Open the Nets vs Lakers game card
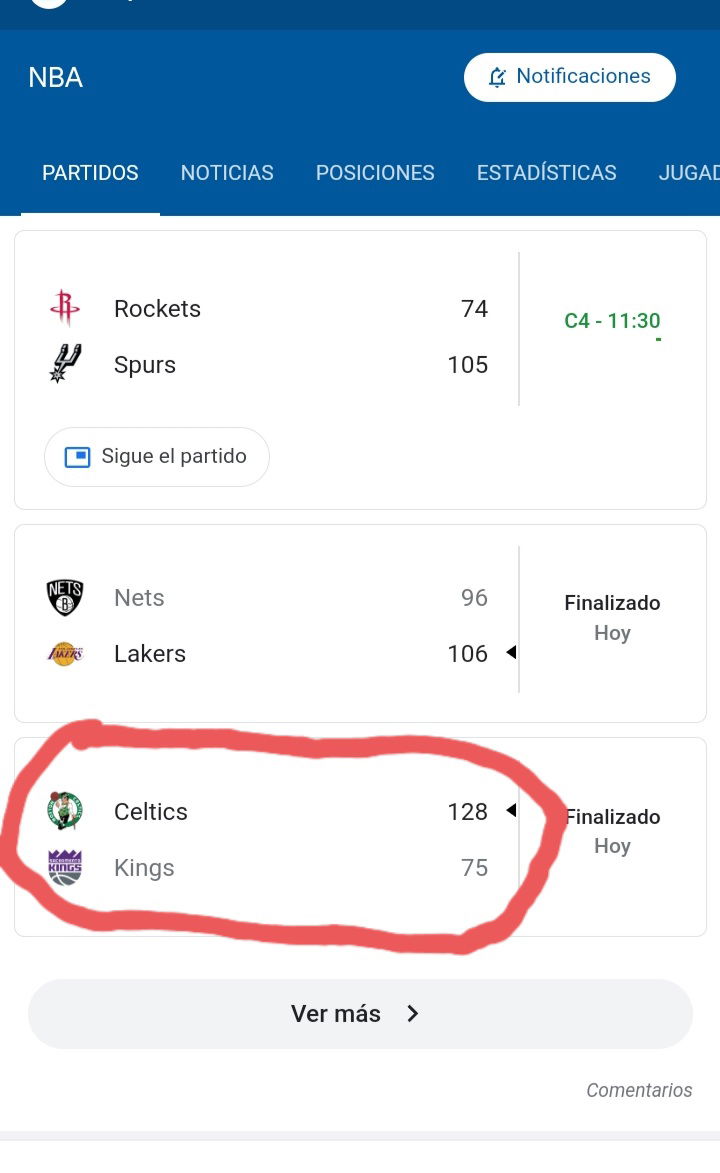The height and width of the screenshot is (1173, 720). pyautogui.click(x=360, y=624)
